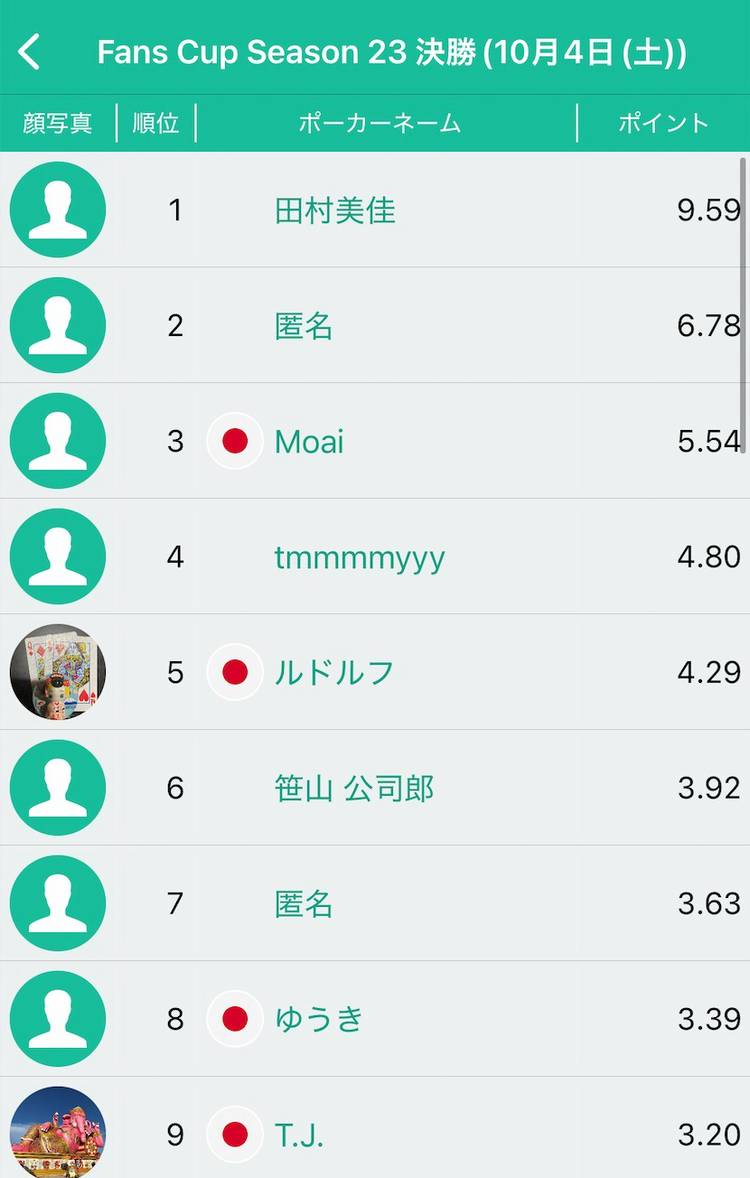The height and width of the screenshot is (1178, 750).
Task: Open ルドルフ's player page
Action: 334,672
